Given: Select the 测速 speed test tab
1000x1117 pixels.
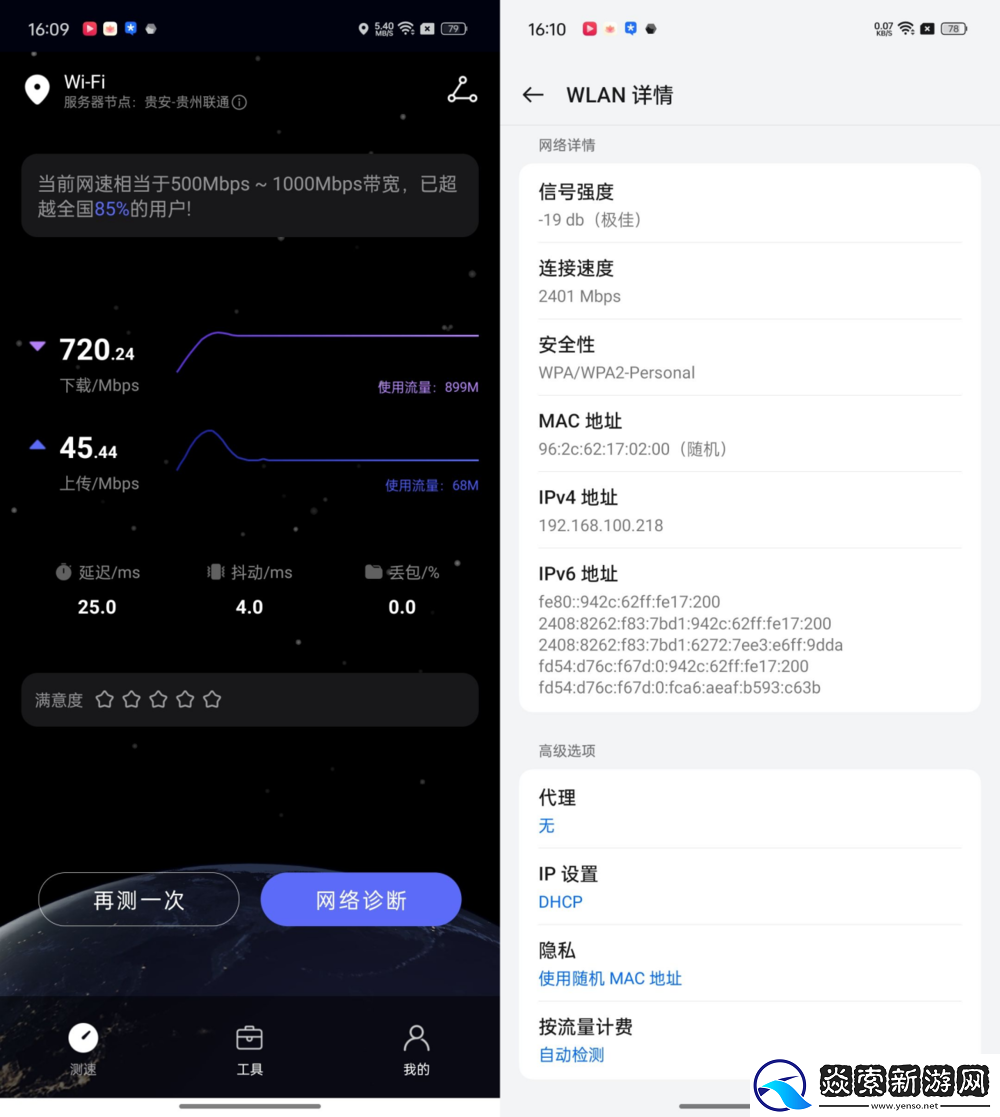Looking at the screenshot, I should point(83,1047).
